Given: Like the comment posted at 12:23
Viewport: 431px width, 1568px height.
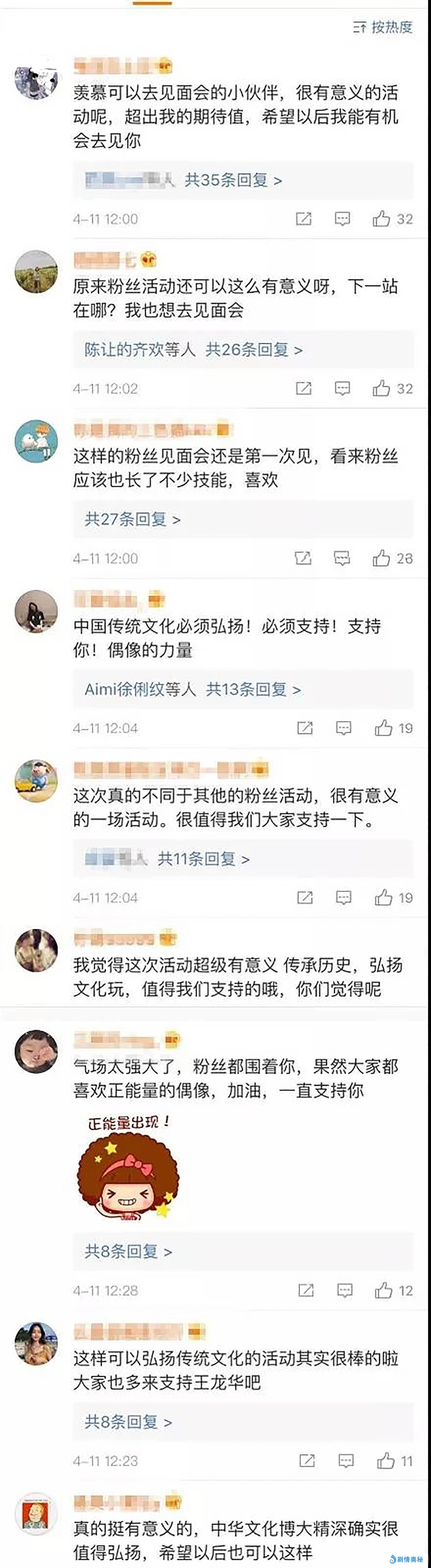Looking at the screenshot, I should click(385, 1460).
